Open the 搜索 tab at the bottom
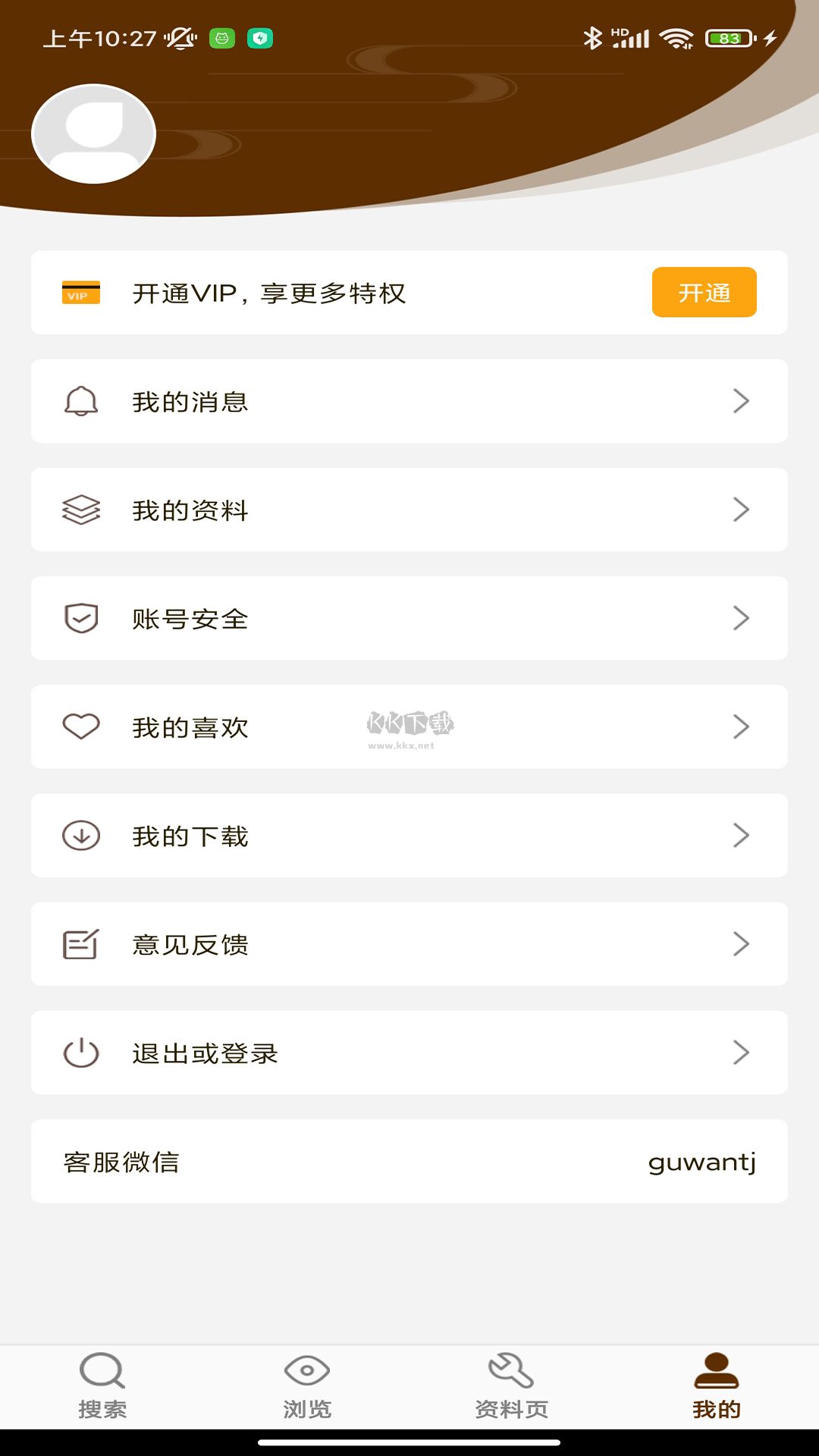The height and width of the screenshot is (1456, 819). 102,1388
